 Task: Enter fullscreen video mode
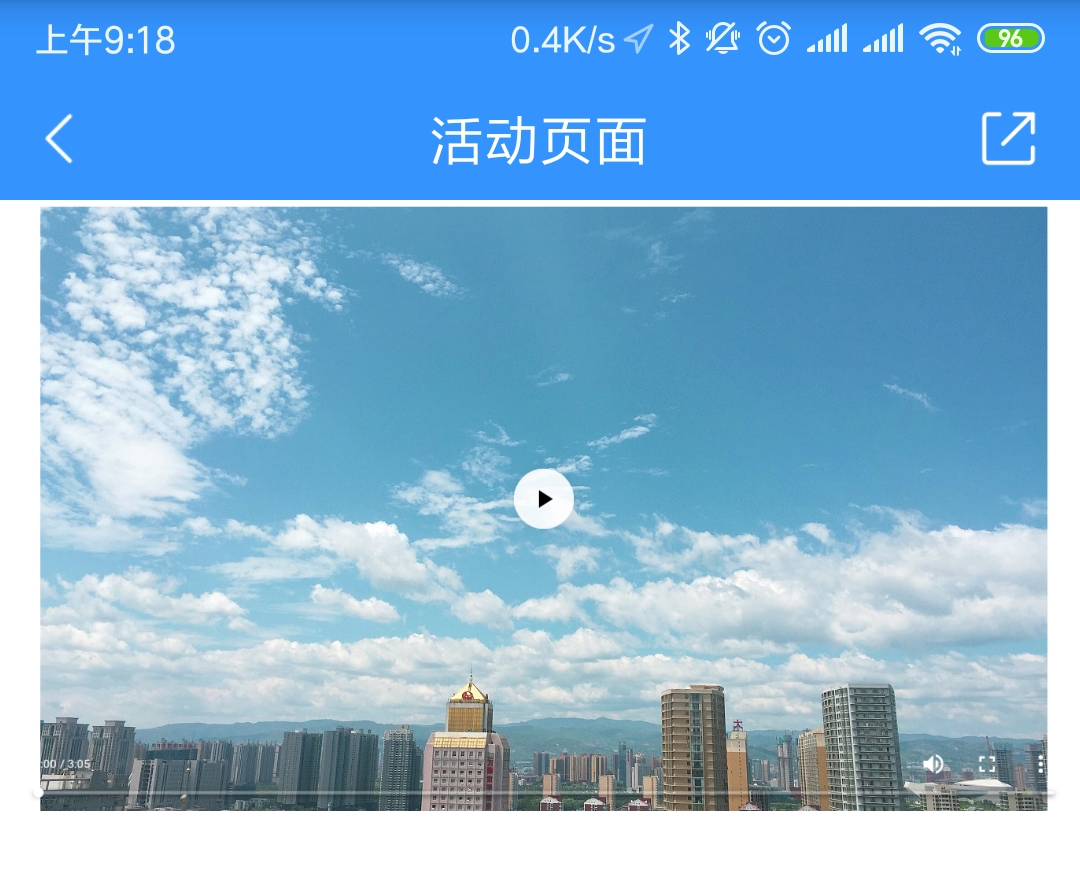[x=987, y=765]
